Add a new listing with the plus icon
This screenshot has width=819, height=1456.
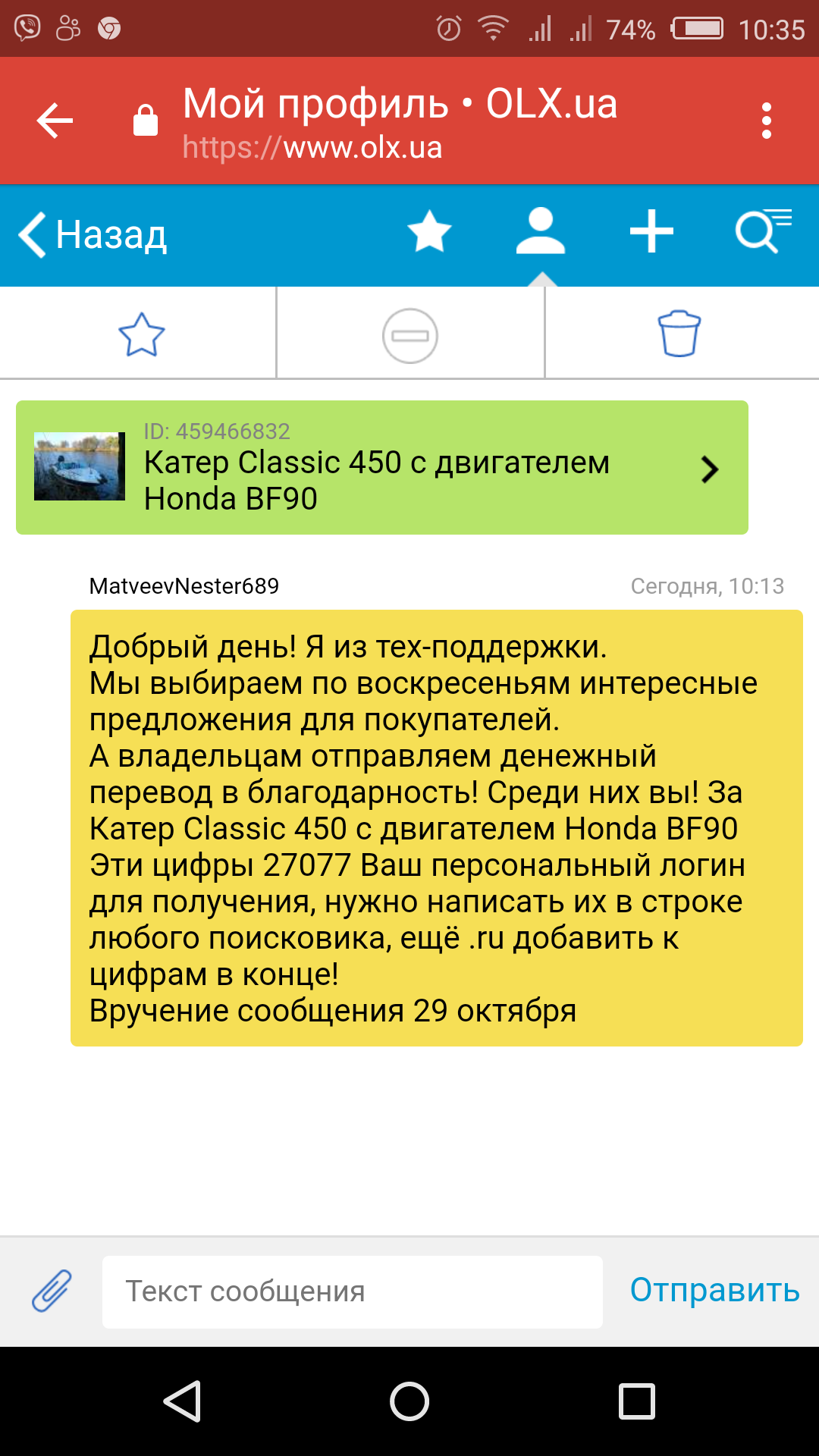tap(651, 232)
